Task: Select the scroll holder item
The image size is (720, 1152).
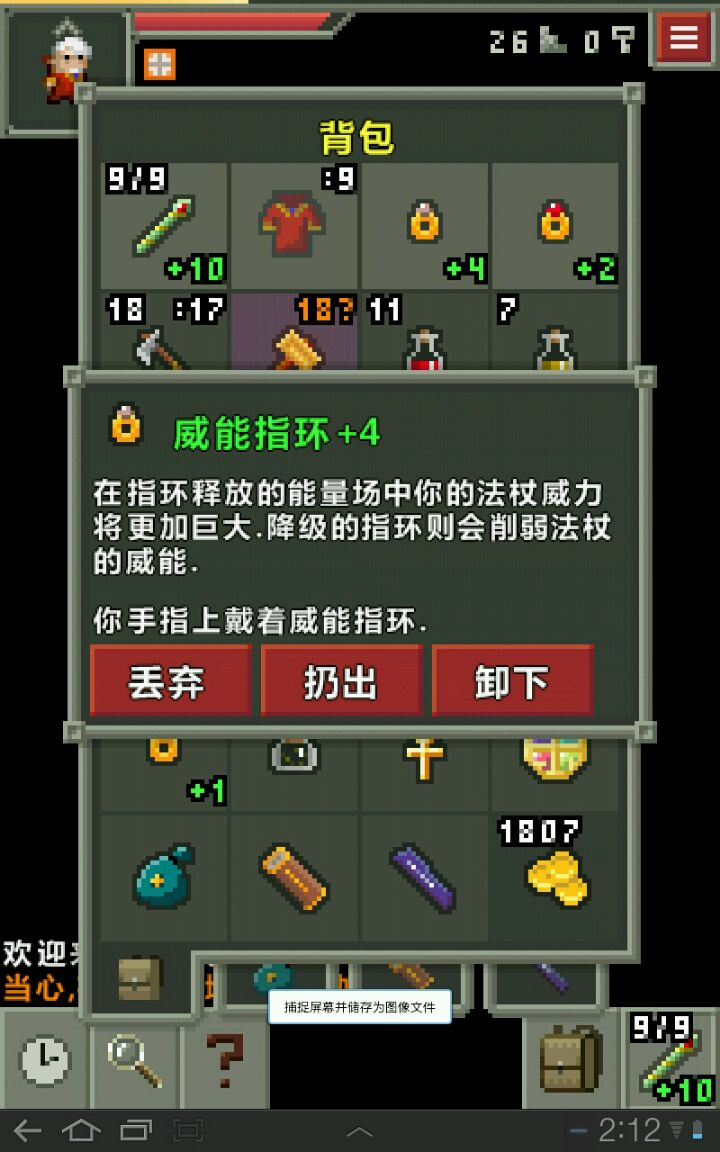Action: (x=294, y=878)
